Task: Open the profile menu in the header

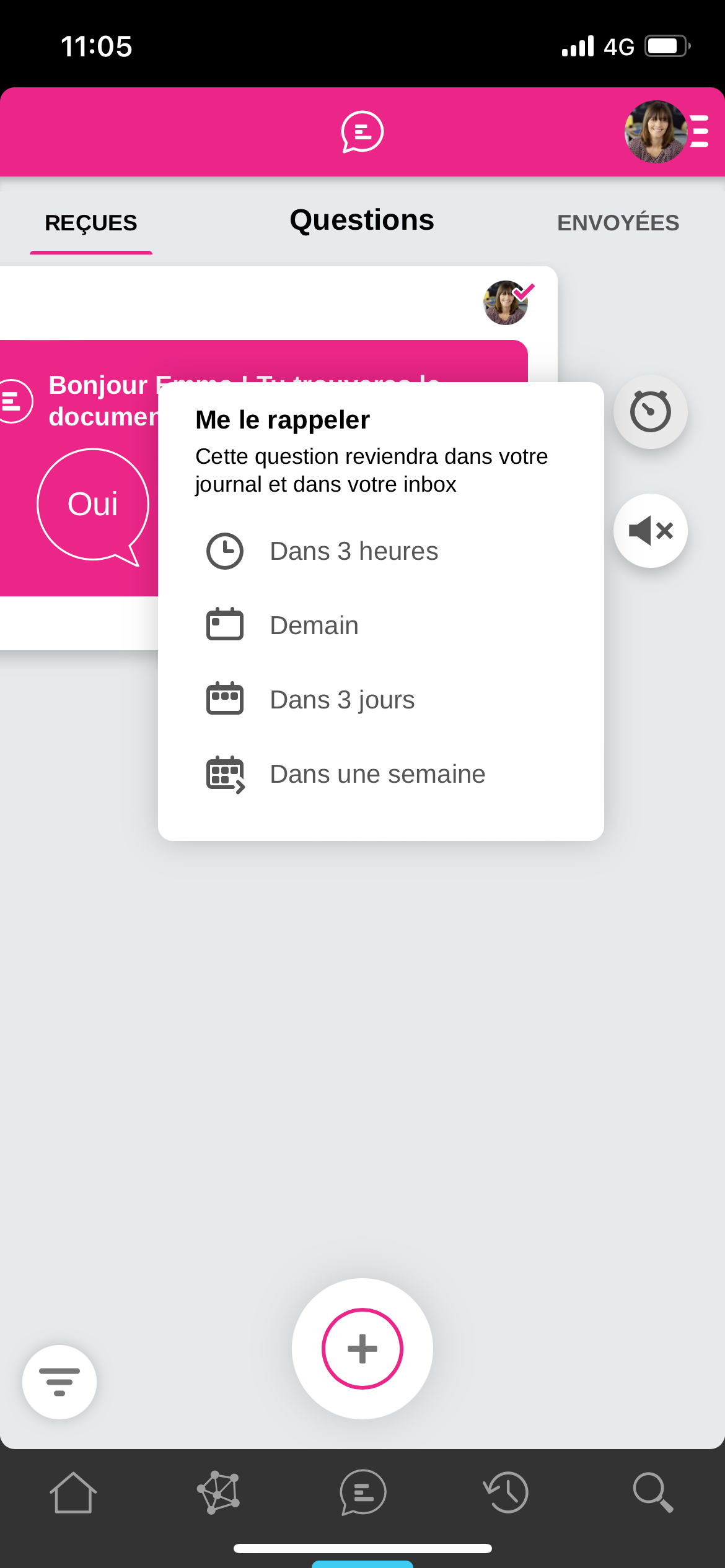Action: tap(666, 132)
